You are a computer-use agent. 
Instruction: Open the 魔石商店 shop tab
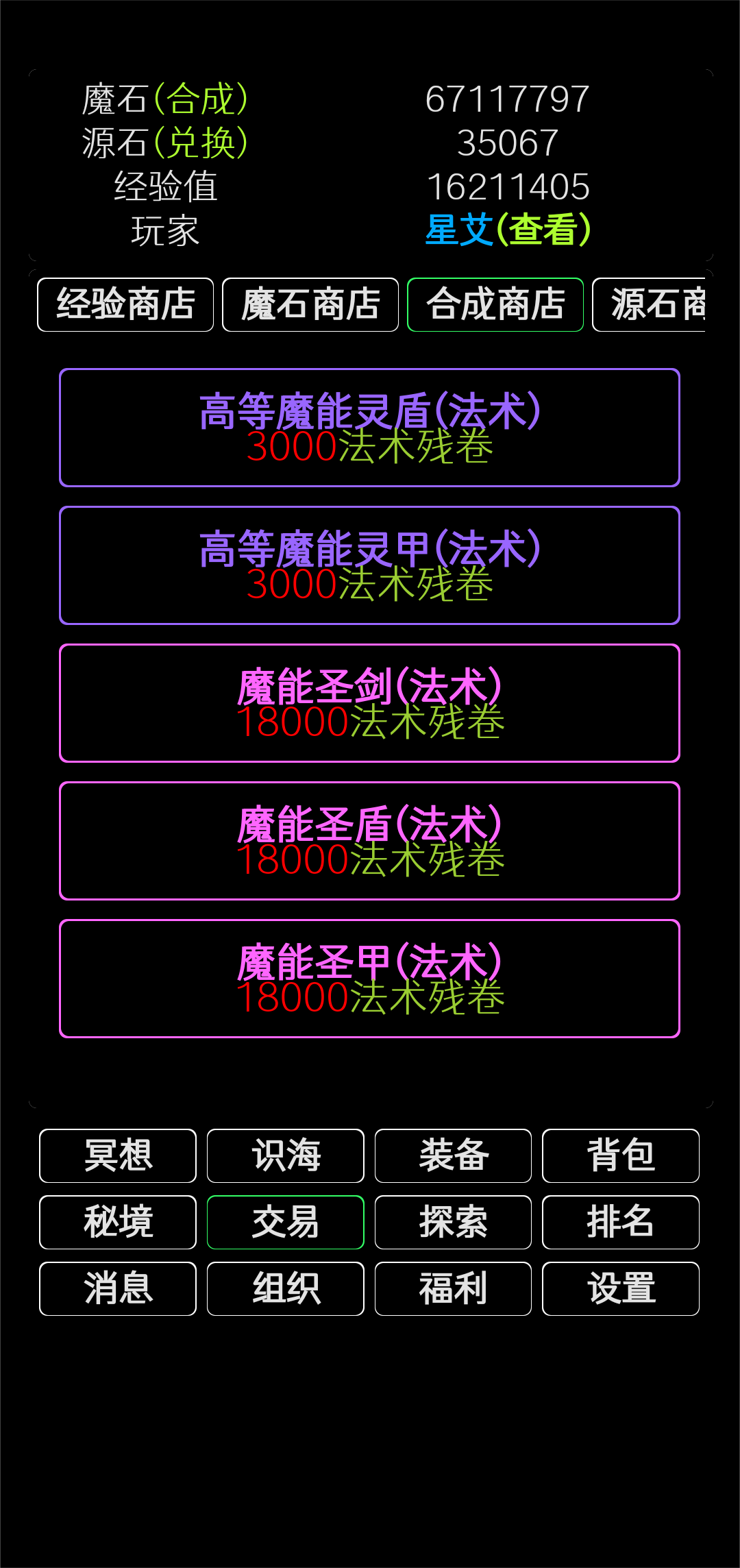[310, 304]
